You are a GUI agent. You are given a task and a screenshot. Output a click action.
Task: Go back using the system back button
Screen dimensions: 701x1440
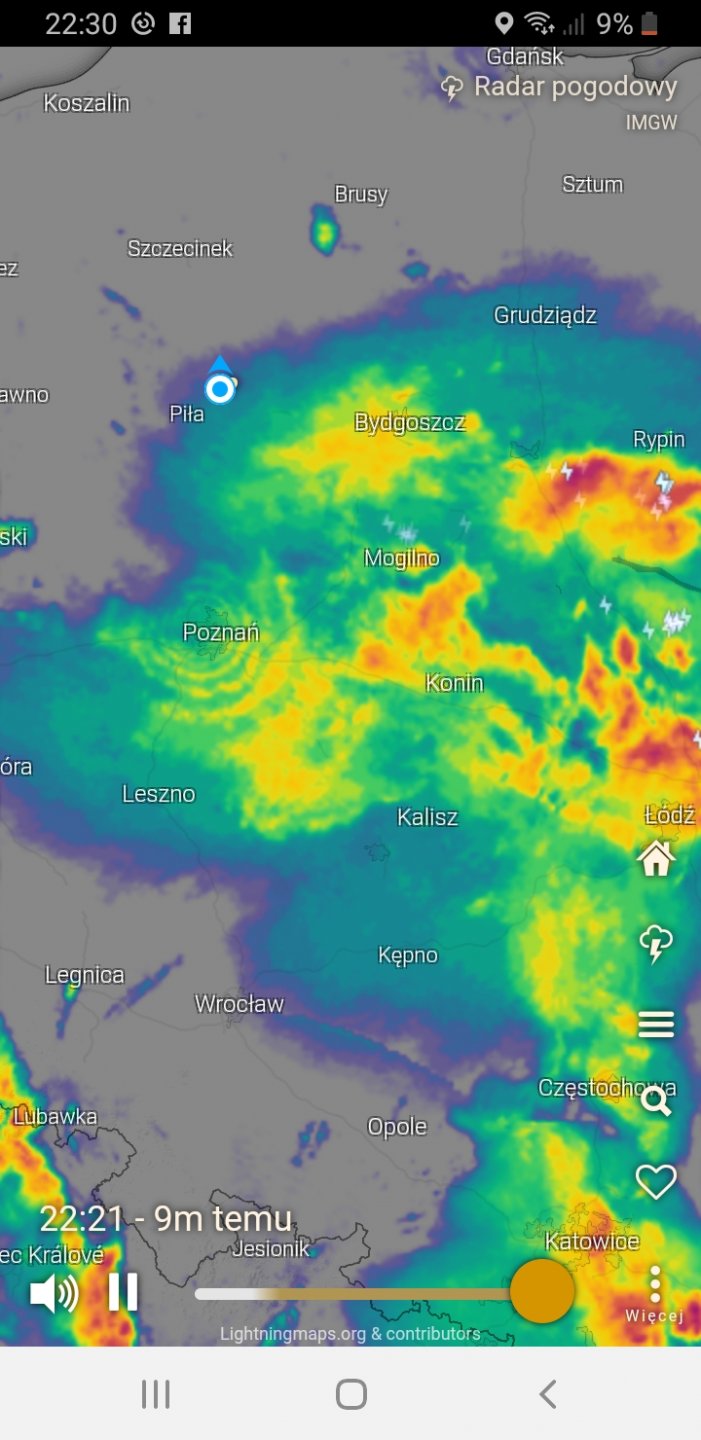coord(547,1394)
